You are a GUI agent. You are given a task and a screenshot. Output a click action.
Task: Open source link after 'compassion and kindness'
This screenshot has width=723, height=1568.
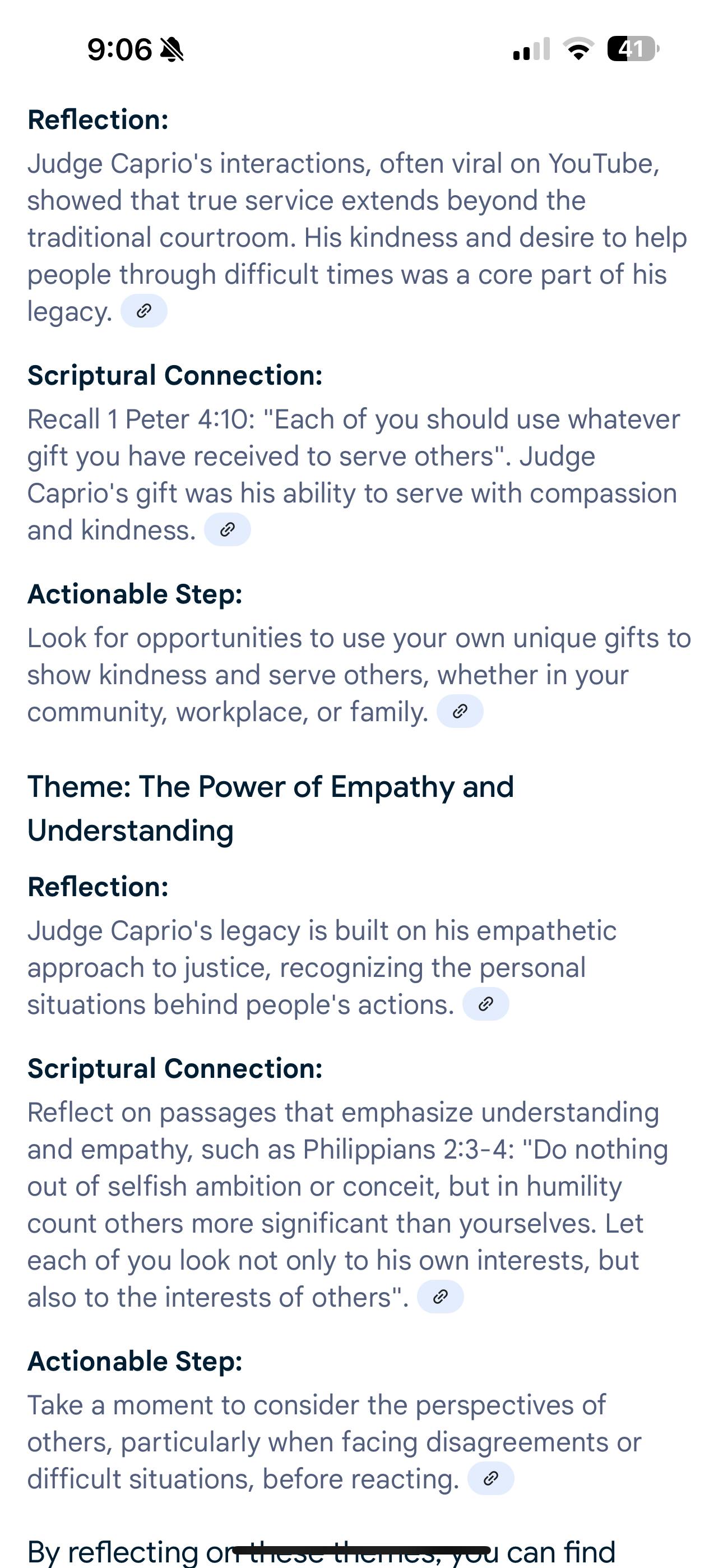227,529
